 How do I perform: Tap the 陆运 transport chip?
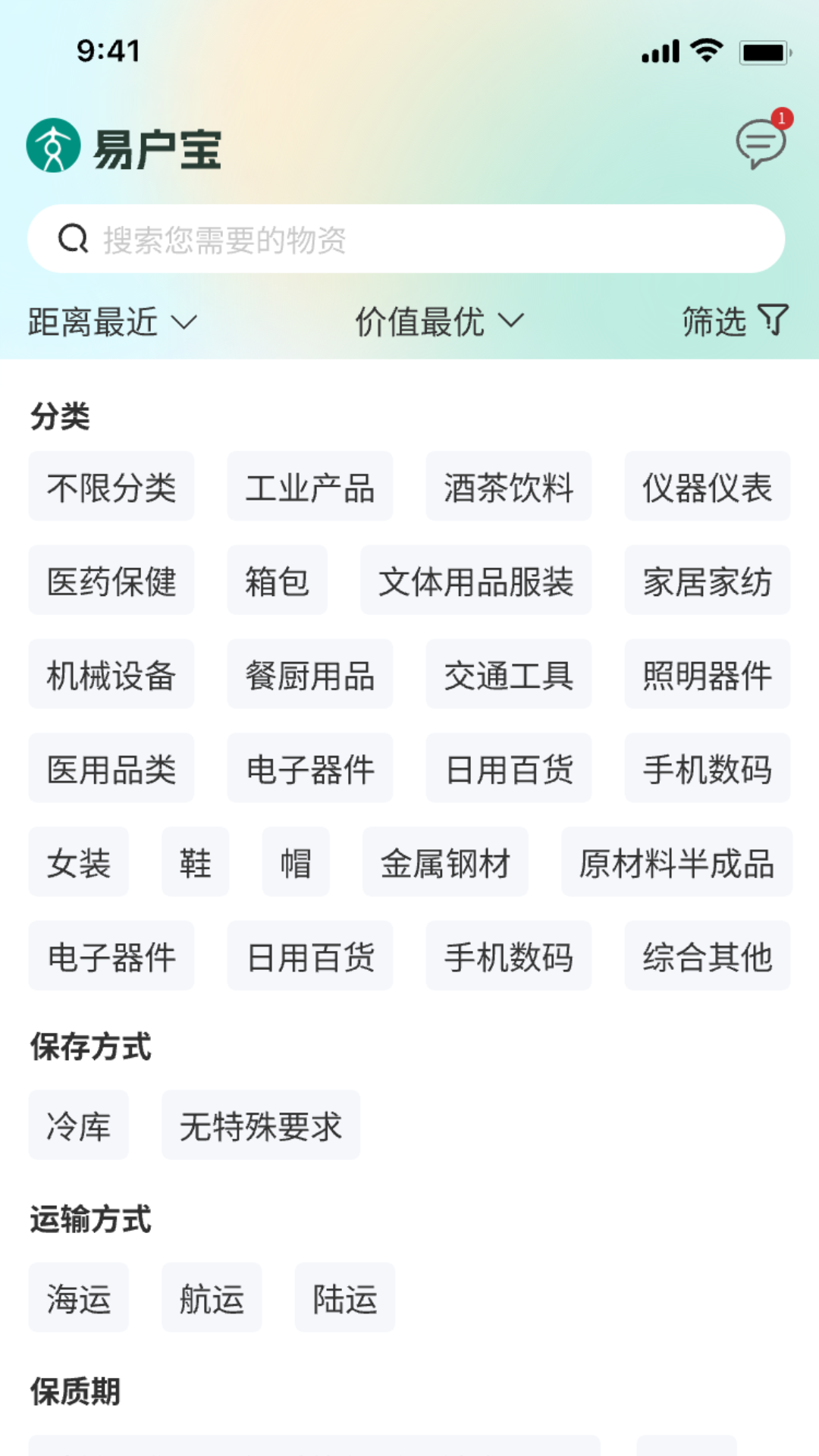(345, 1298)
